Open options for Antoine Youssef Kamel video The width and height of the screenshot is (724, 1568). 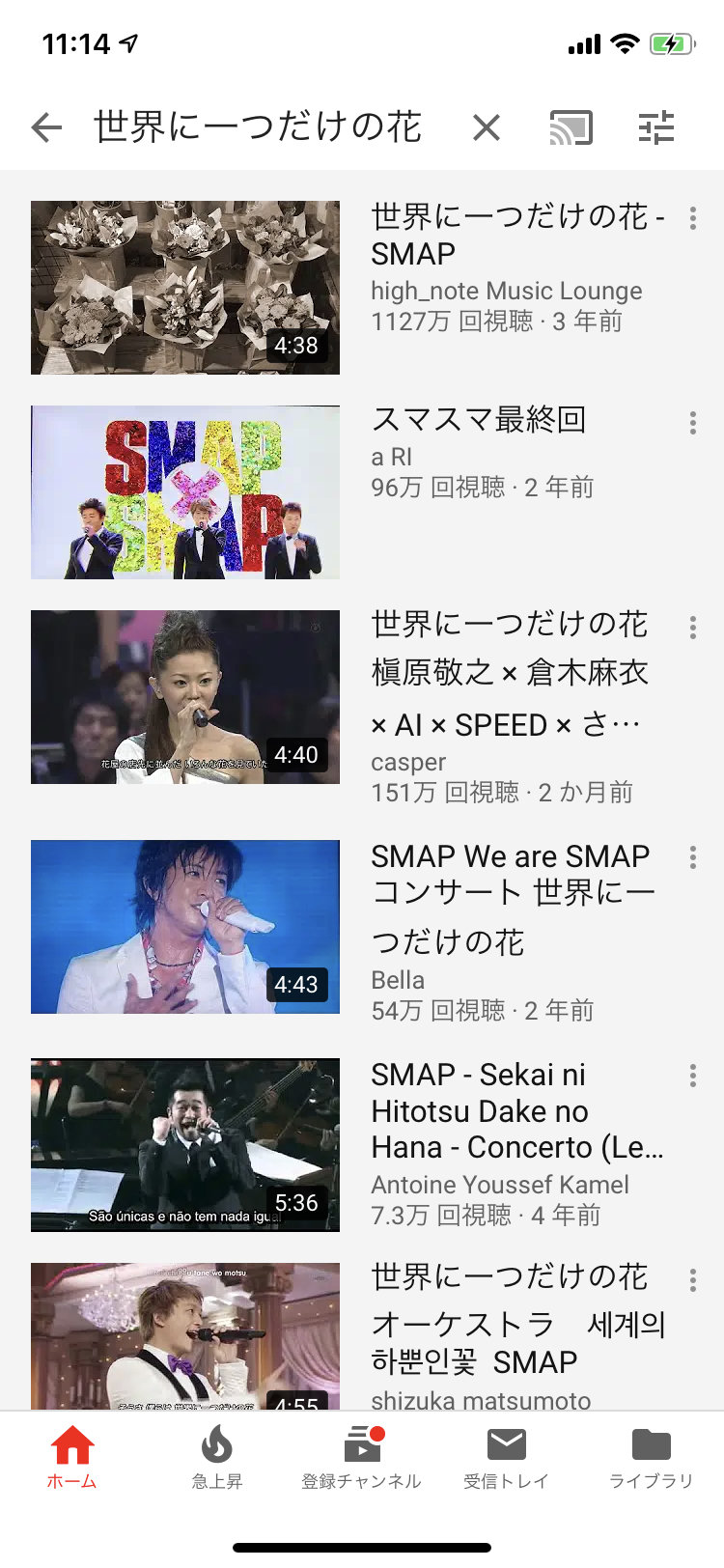(x=692, y=1076)
